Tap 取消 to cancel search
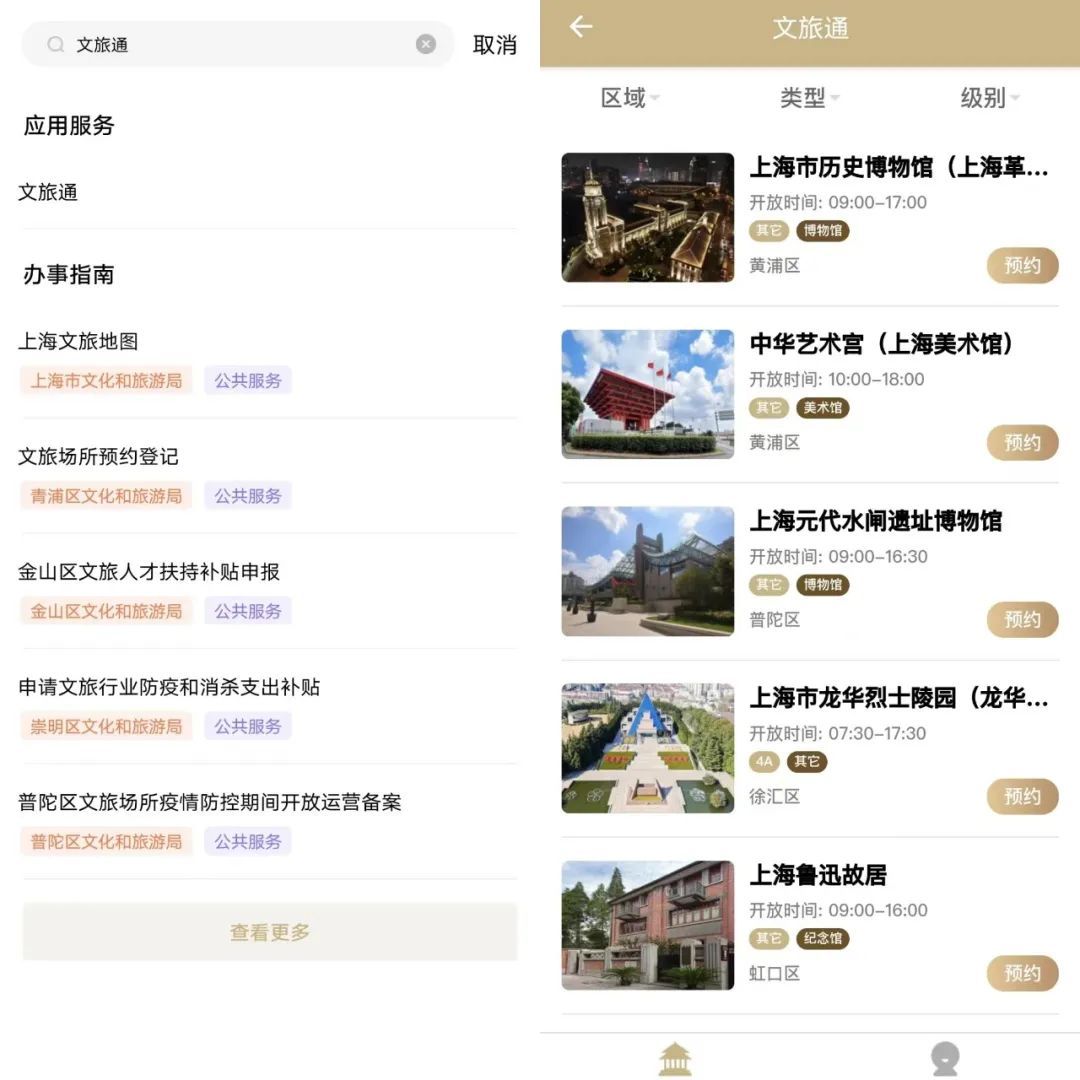Screen dimensions: 1080x1080 click(x=494, y=45)
